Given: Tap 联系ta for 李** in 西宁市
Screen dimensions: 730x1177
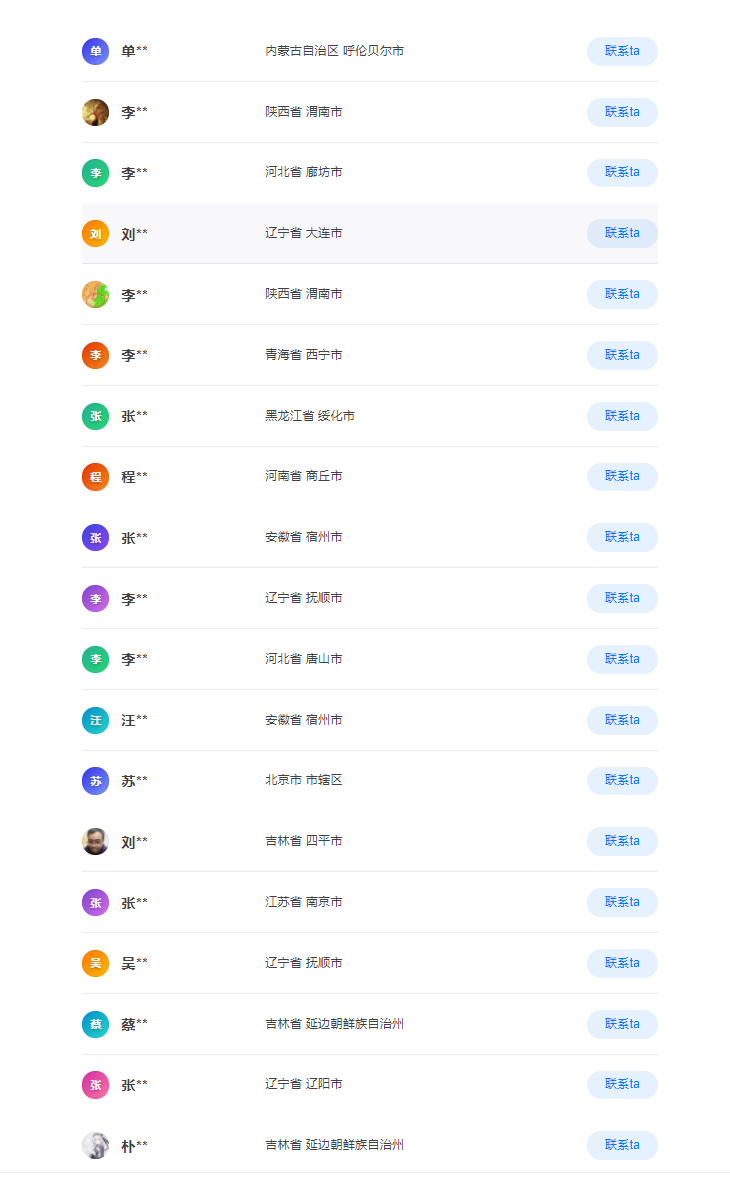Looking at the screenshot, I should (x=622, y=355).
